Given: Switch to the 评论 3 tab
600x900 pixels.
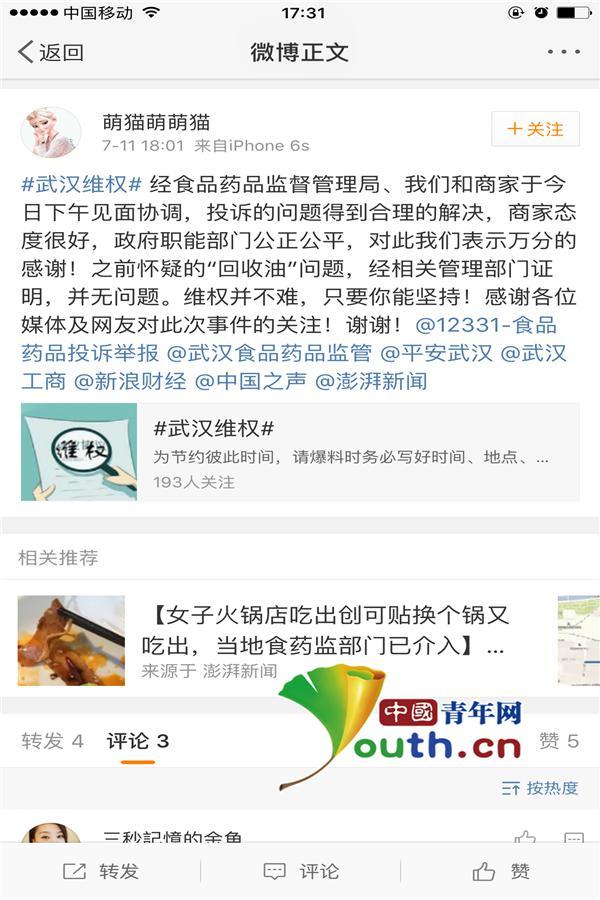Looking at the screenshot, I should 138,741.
